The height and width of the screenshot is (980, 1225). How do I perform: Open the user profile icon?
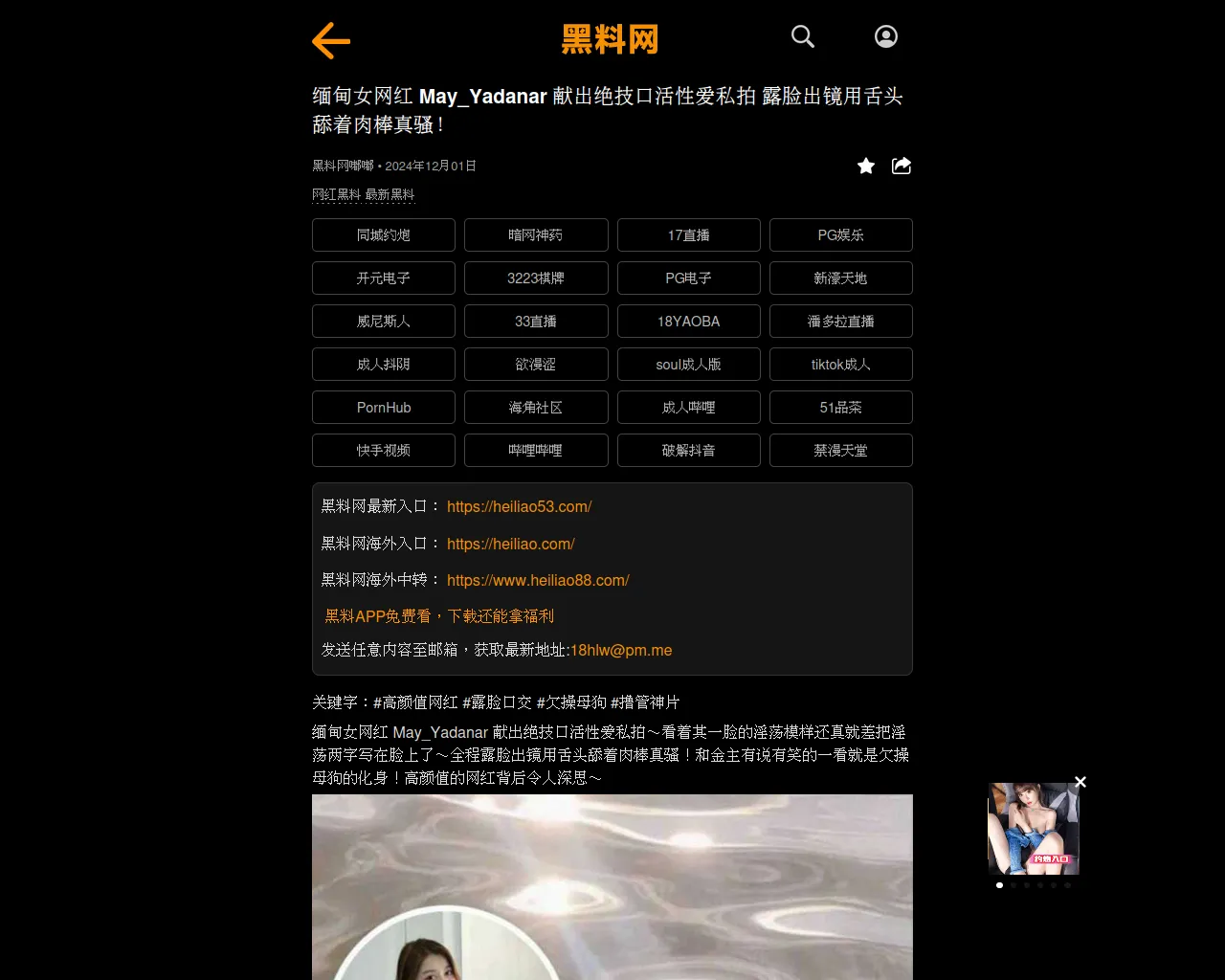(886, 36)
